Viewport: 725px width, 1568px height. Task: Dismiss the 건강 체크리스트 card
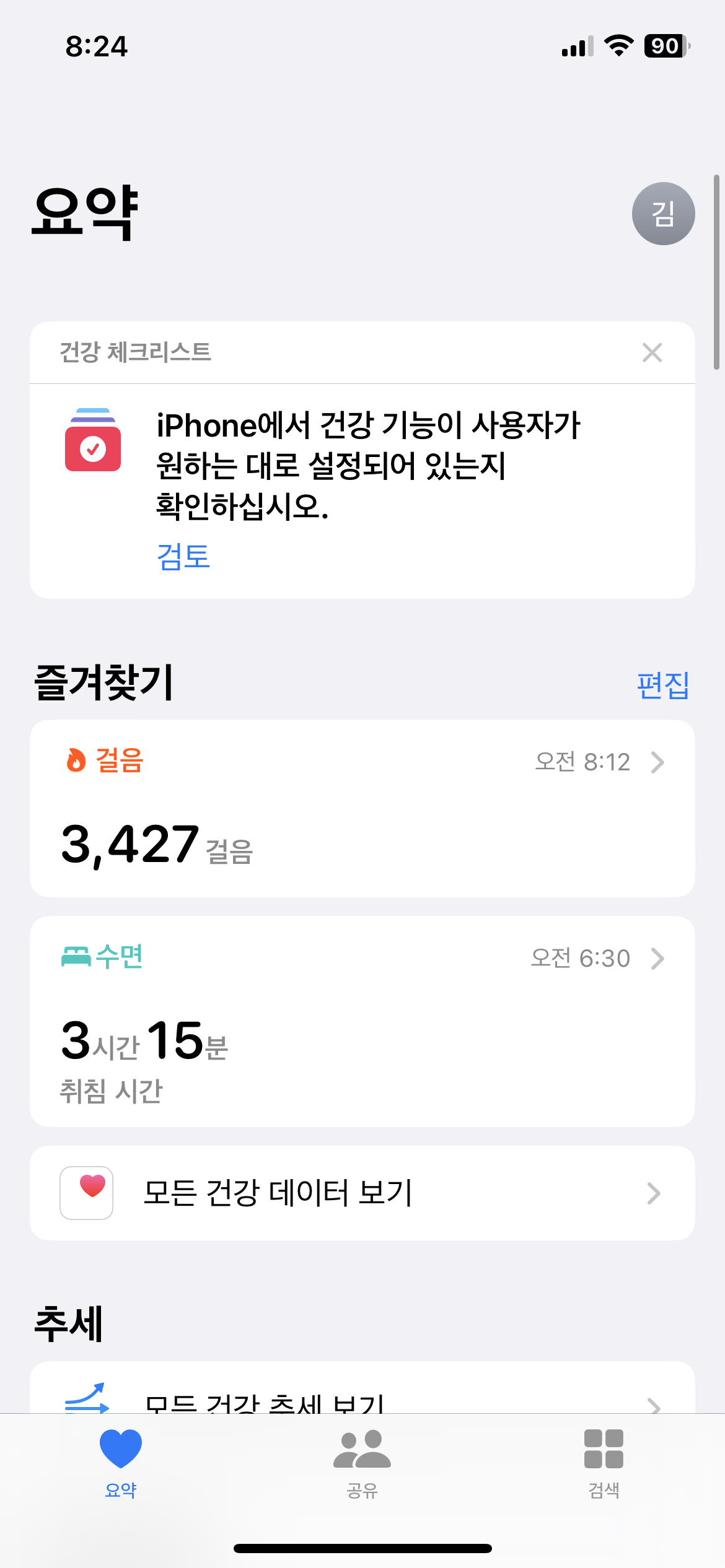[x=652, y=353]
